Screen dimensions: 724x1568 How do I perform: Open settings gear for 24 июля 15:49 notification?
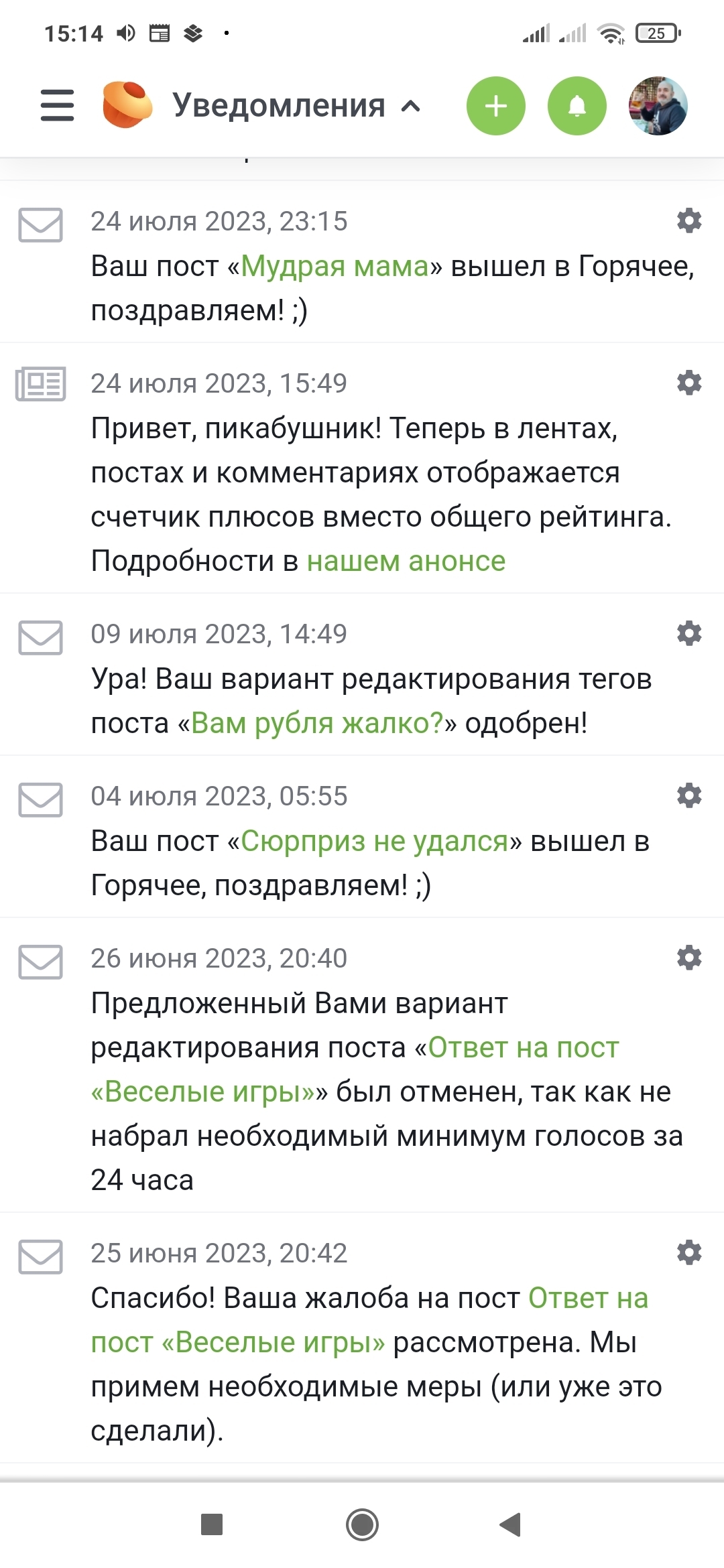pos(688,383)
